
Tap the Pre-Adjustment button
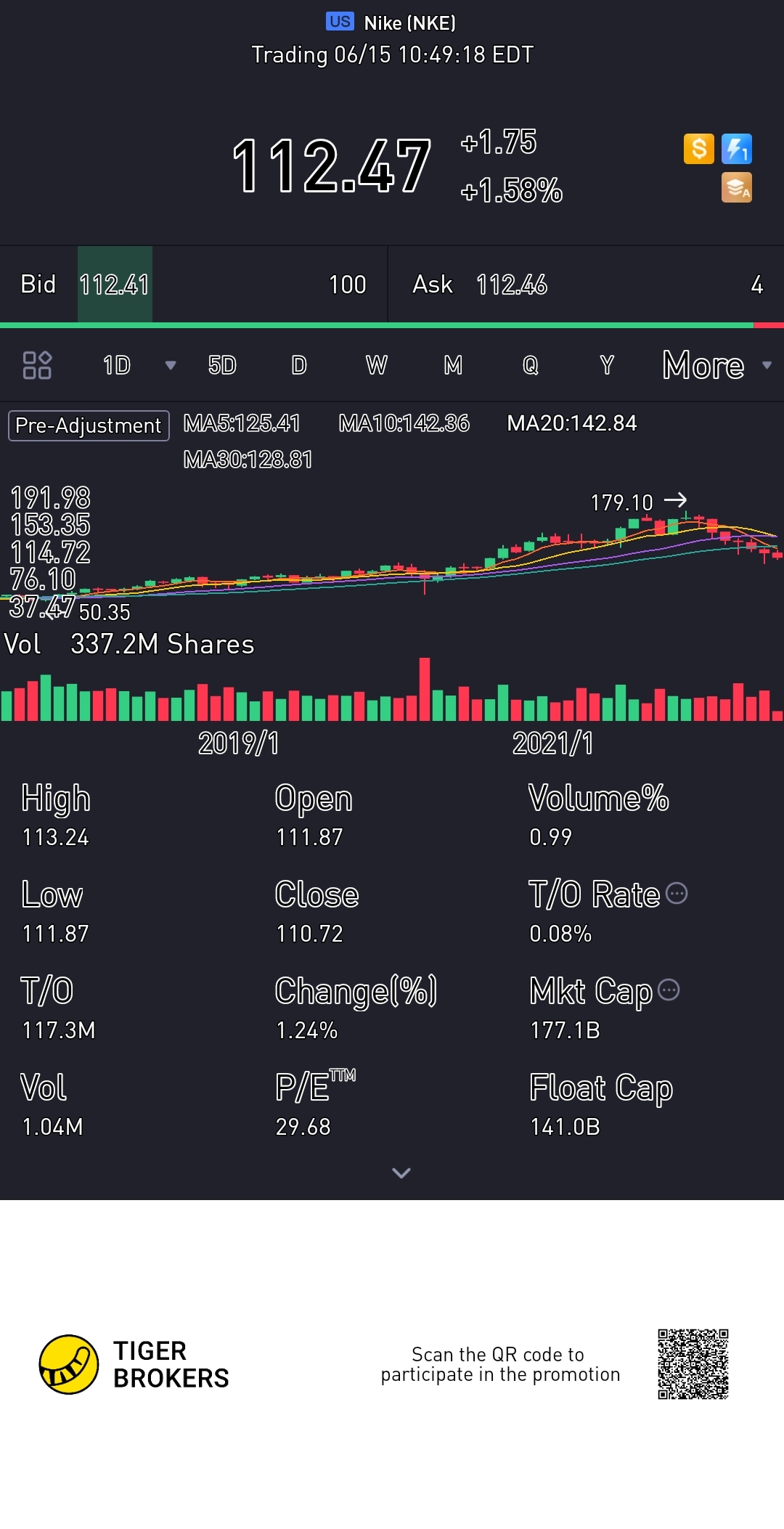click(89, 425)
